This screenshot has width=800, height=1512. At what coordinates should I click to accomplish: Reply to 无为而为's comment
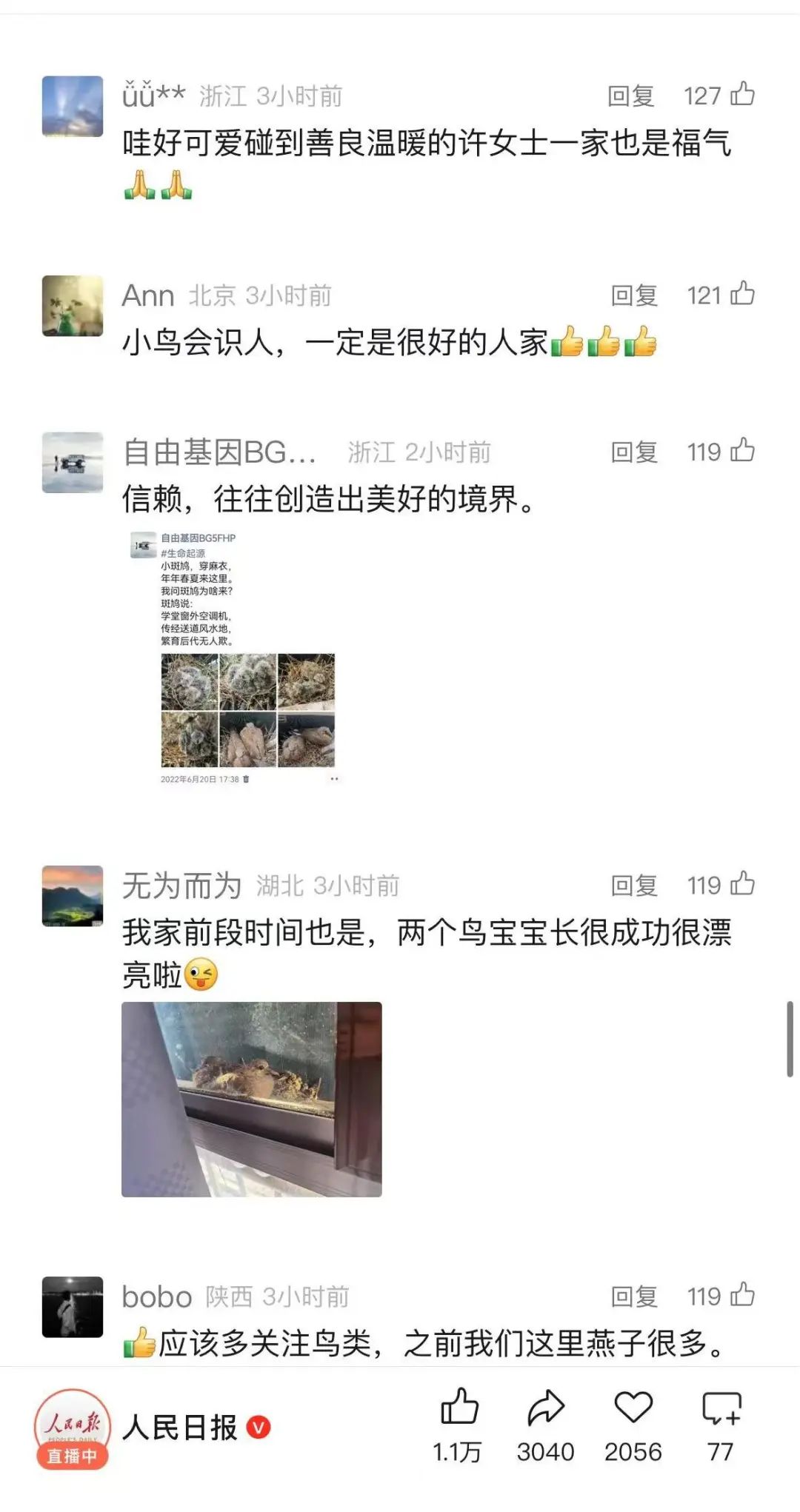click(634, 886)
